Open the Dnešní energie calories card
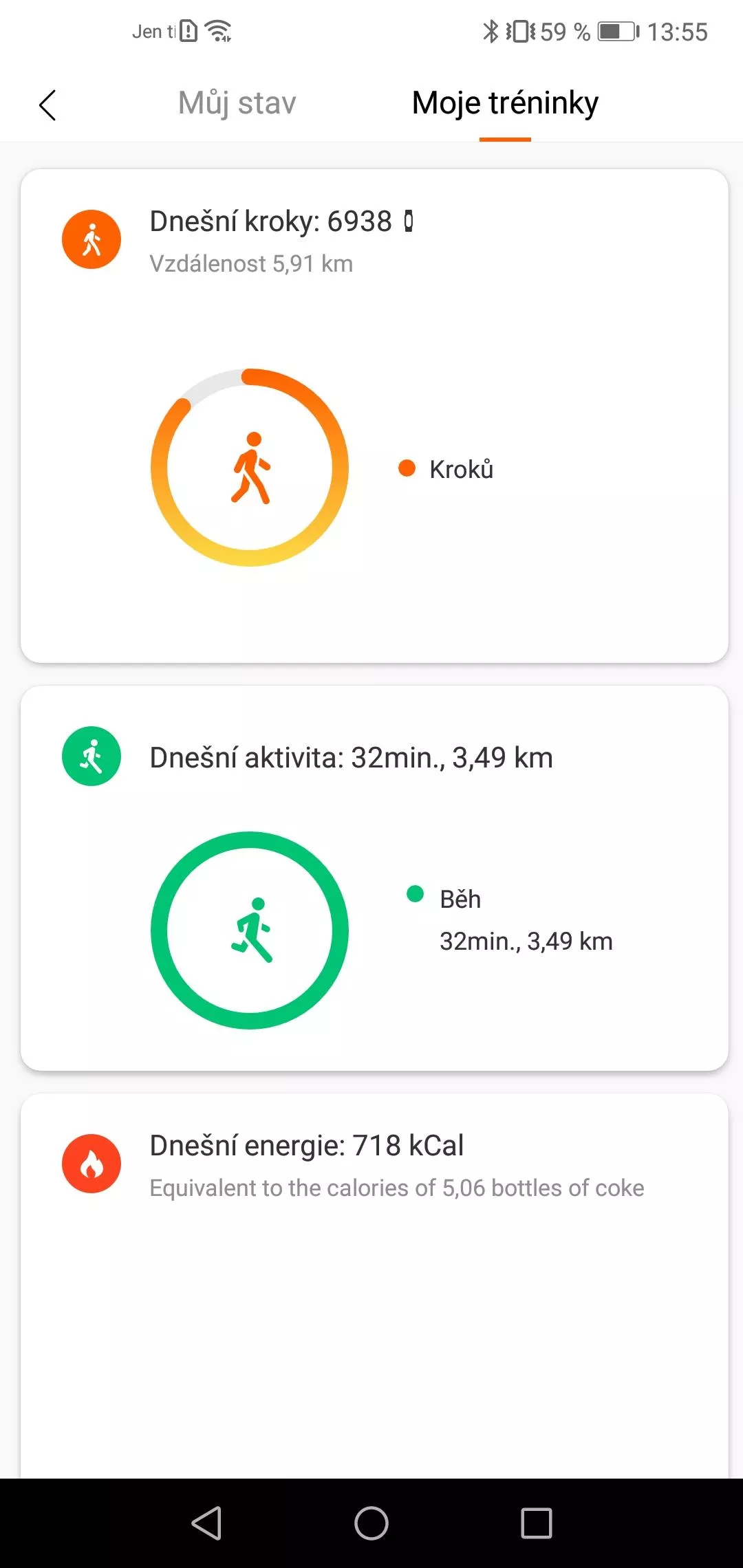This screenshot has height=1568, width=743. pos(374,1283)
